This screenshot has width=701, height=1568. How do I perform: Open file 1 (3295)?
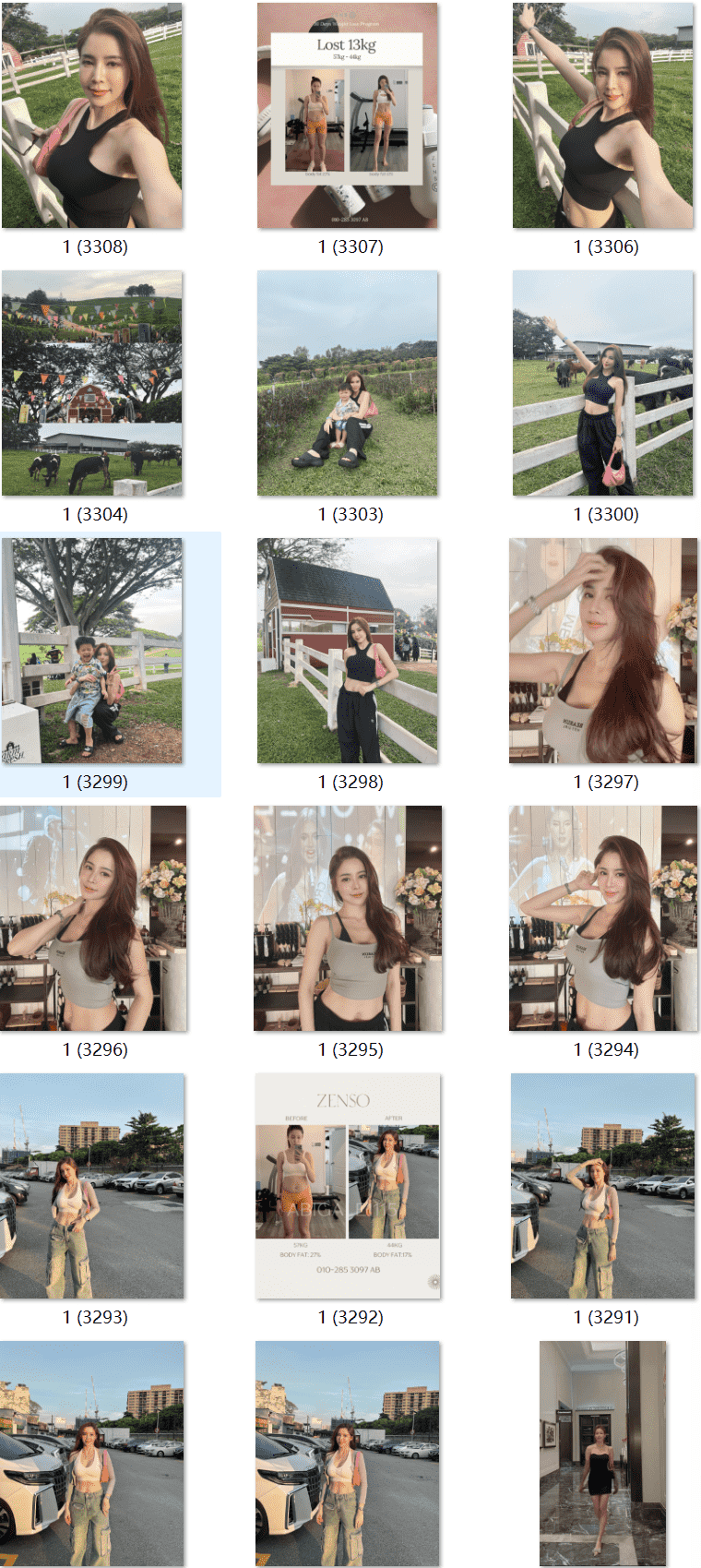tap(348, 918)
